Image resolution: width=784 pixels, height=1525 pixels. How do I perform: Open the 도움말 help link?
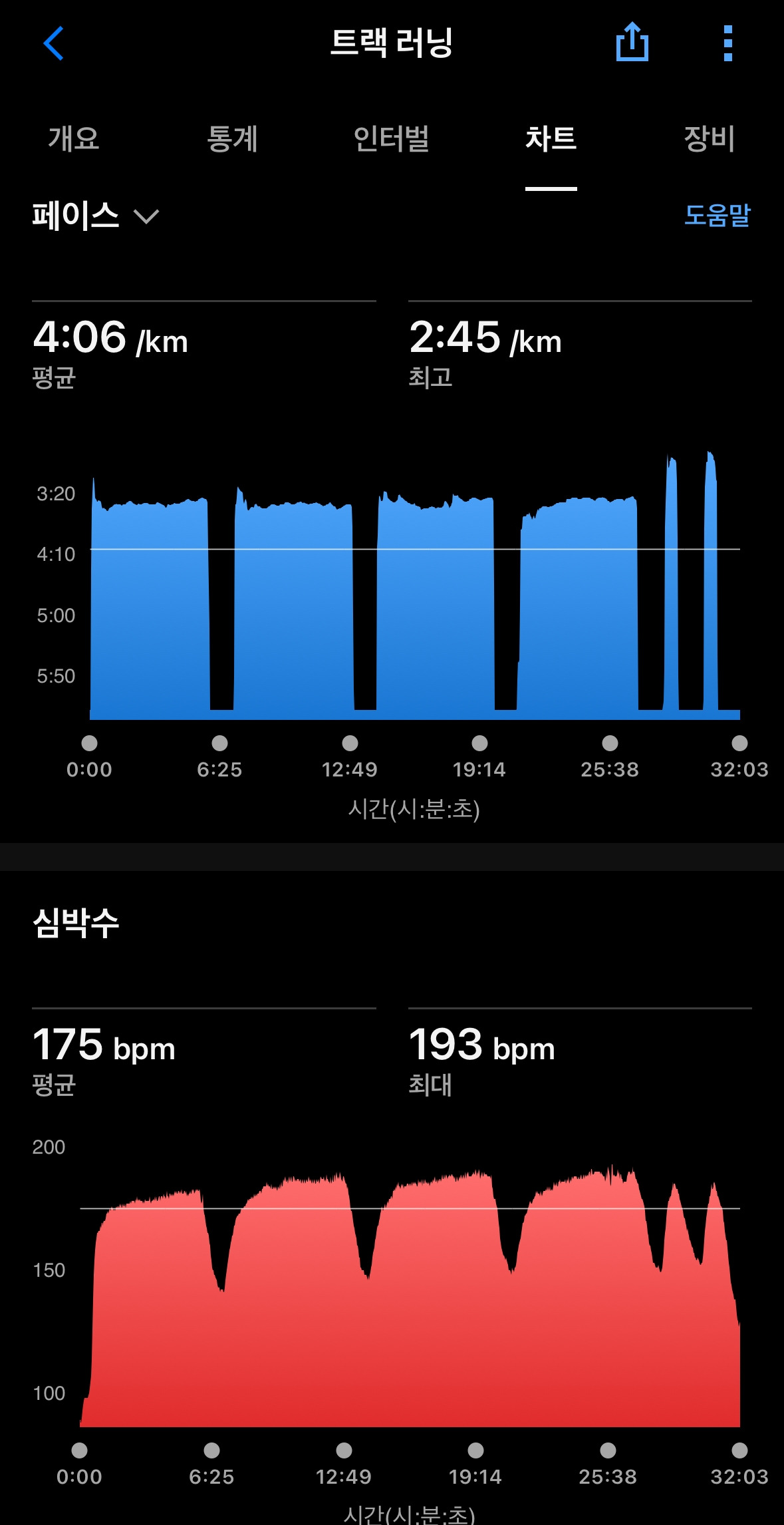[x=717, y=215]
